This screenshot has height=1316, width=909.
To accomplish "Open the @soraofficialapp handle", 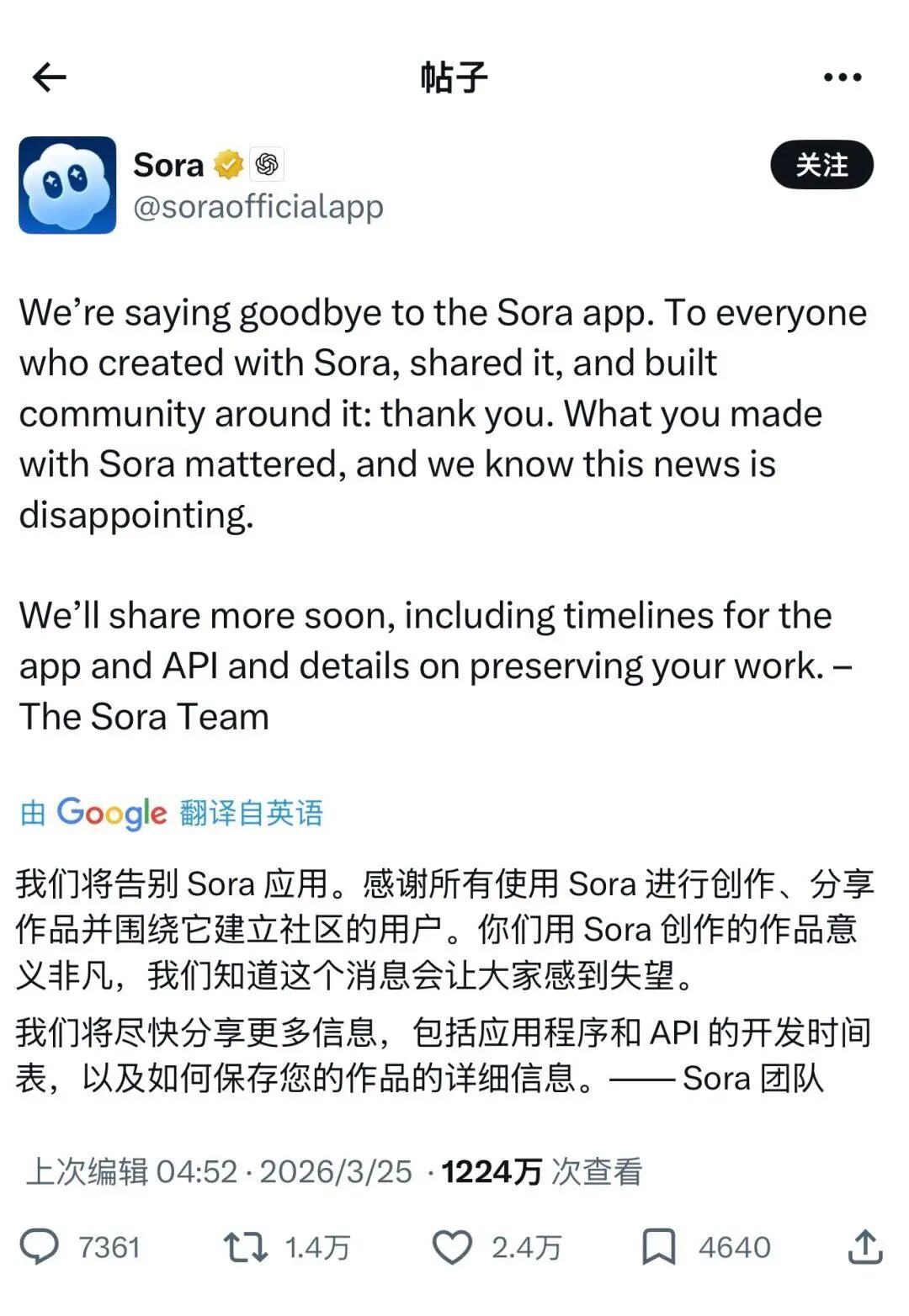I will [x=258, y=207].
